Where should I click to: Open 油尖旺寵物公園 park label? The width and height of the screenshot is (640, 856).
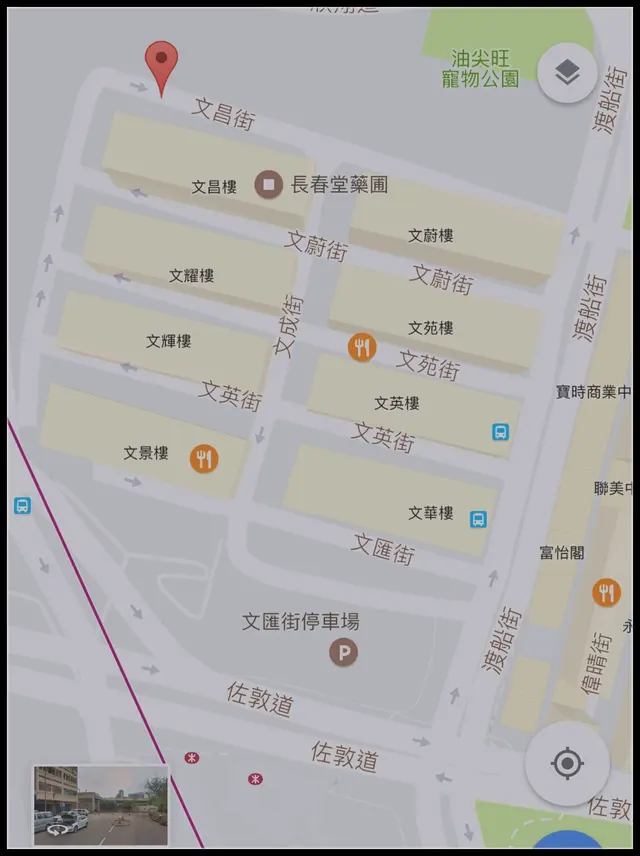[x=484, y=68]
